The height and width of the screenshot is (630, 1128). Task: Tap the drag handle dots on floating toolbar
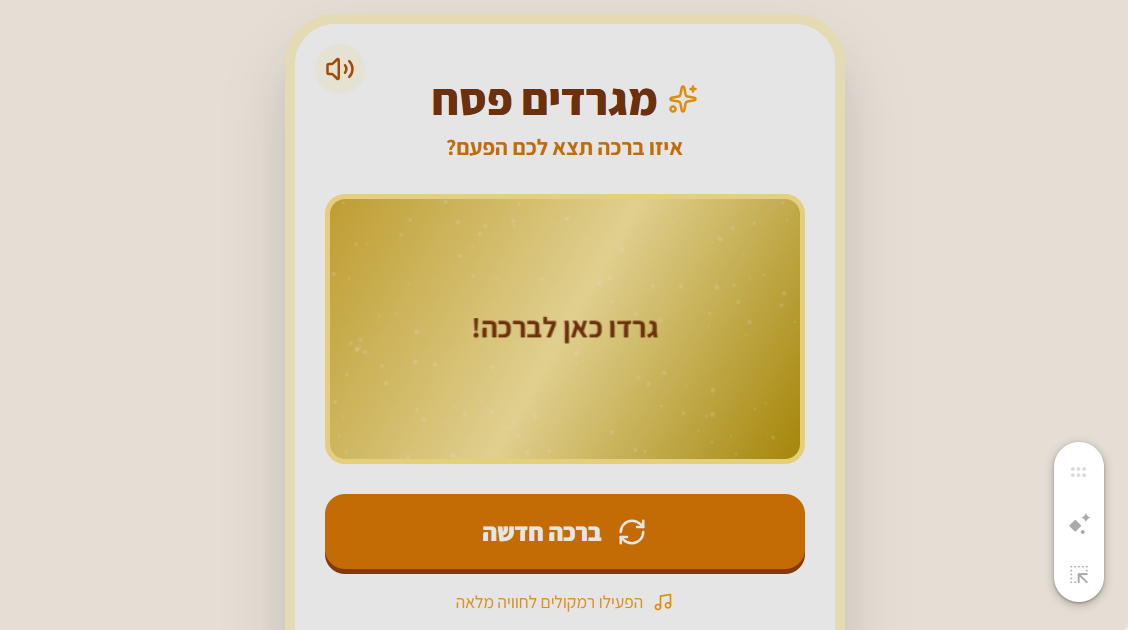1078,472
